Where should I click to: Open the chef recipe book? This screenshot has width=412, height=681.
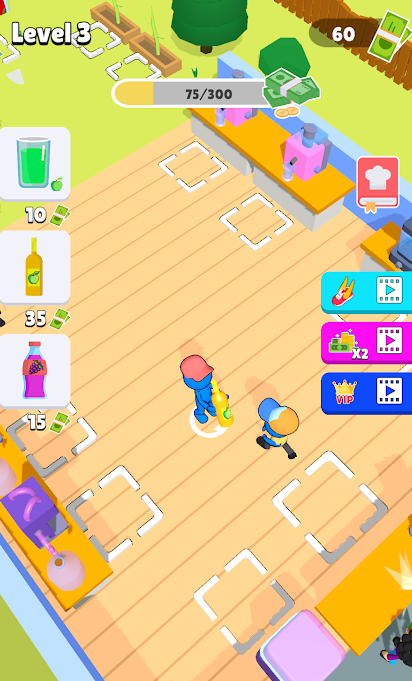point(378,185)
